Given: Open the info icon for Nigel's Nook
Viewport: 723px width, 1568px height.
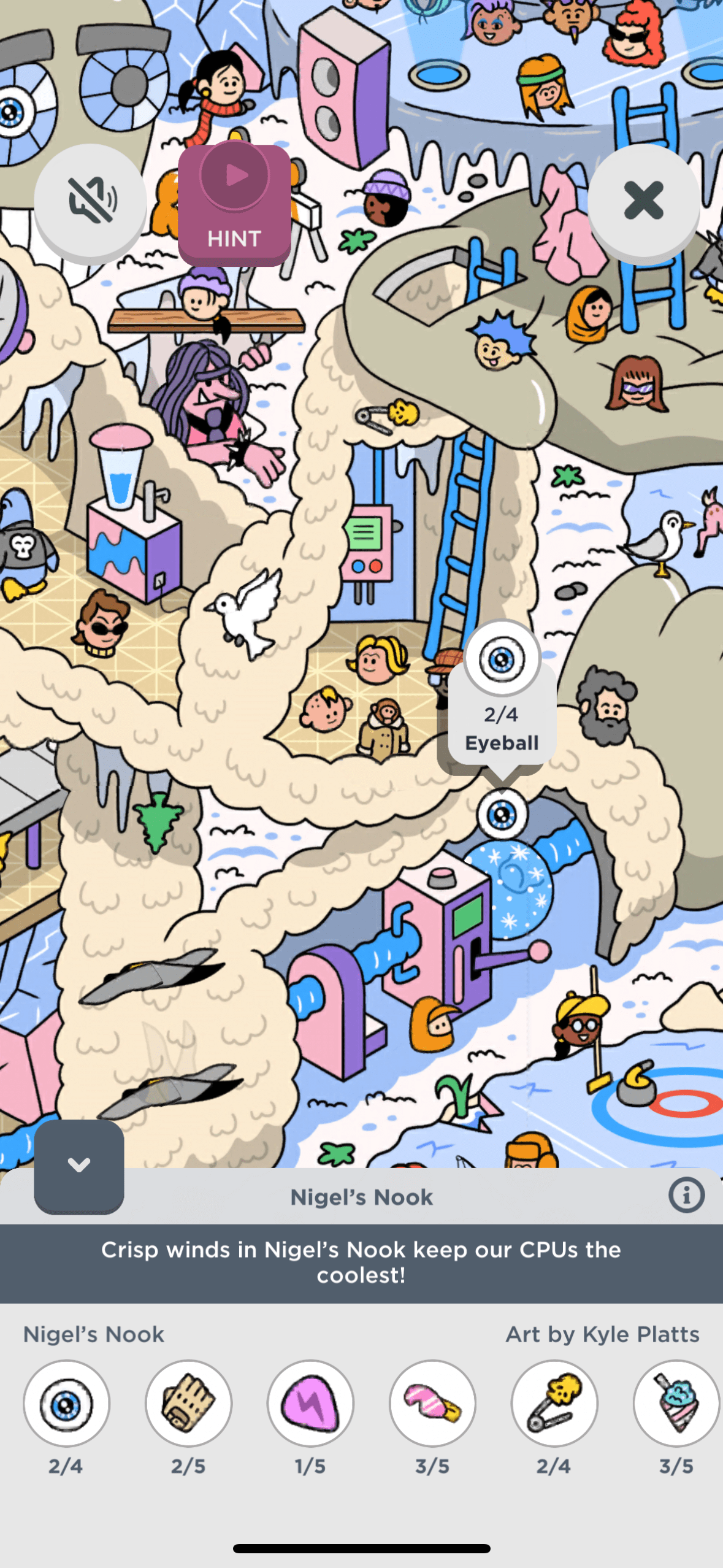Looking at the screenshot, I should pyautogui.click(x=686, y=1195).
